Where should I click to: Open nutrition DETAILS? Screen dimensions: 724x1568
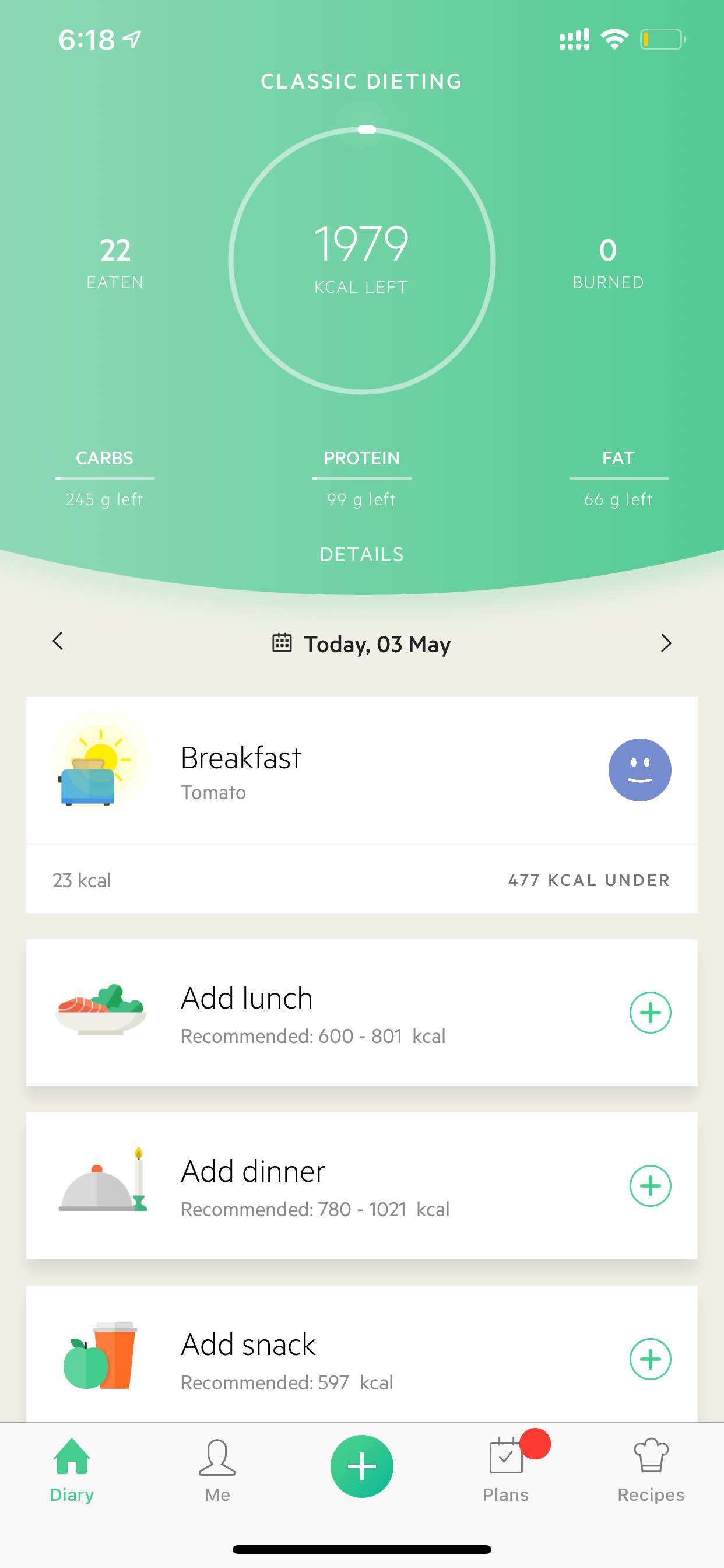point(362,554)
